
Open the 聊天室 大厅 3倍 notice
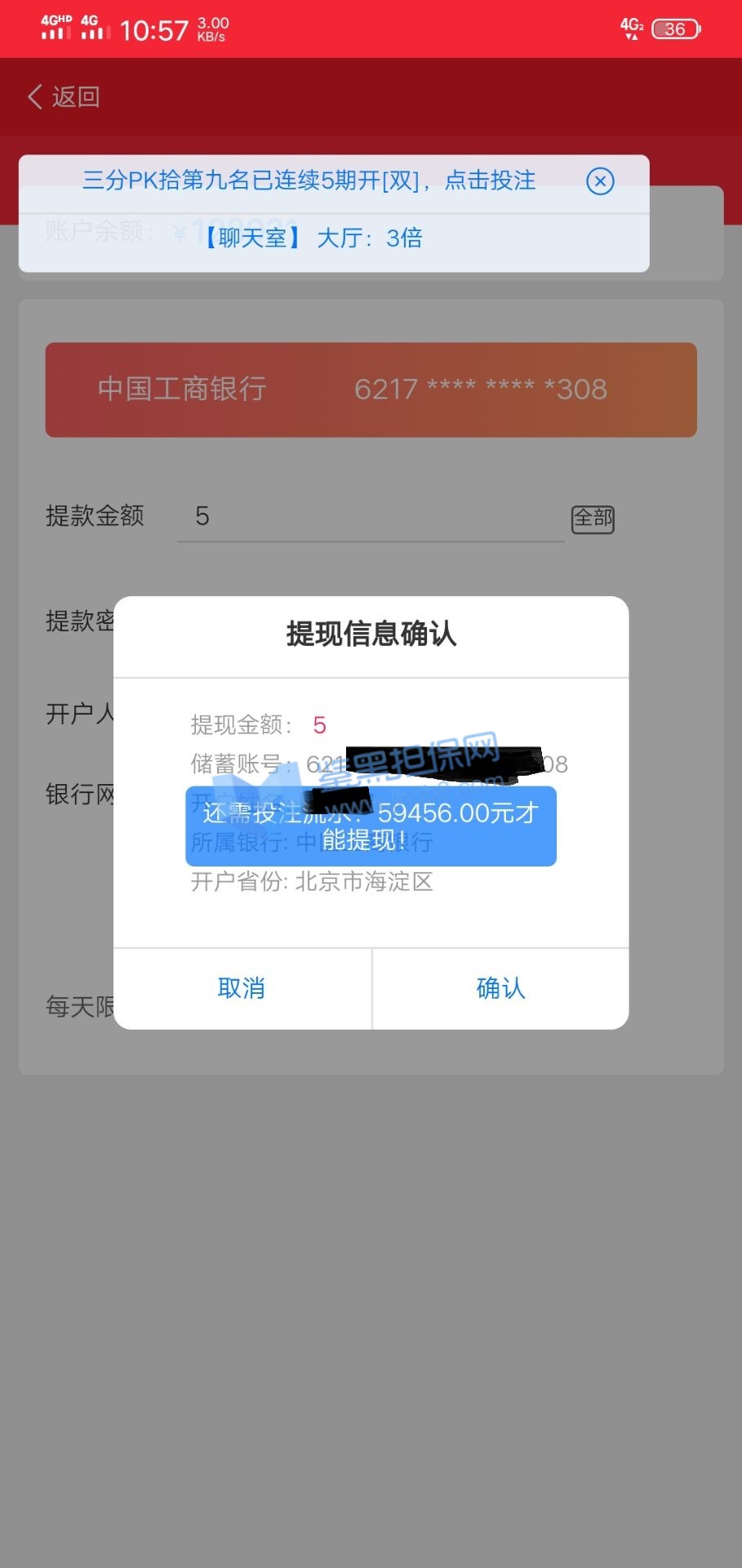tap(311, 238)
